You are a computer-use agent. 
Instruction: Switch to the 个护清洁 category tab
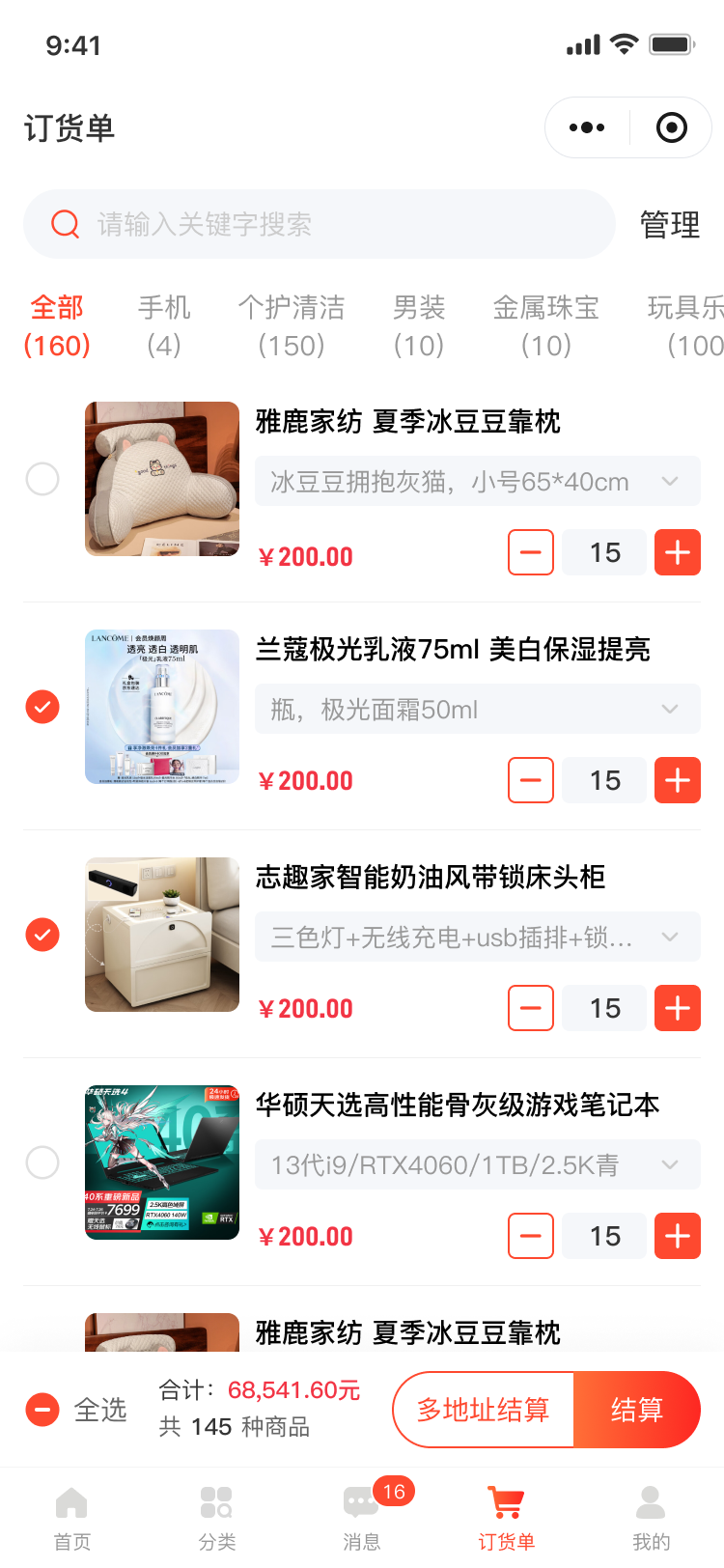pyautogui.click(x=292, y=325)
